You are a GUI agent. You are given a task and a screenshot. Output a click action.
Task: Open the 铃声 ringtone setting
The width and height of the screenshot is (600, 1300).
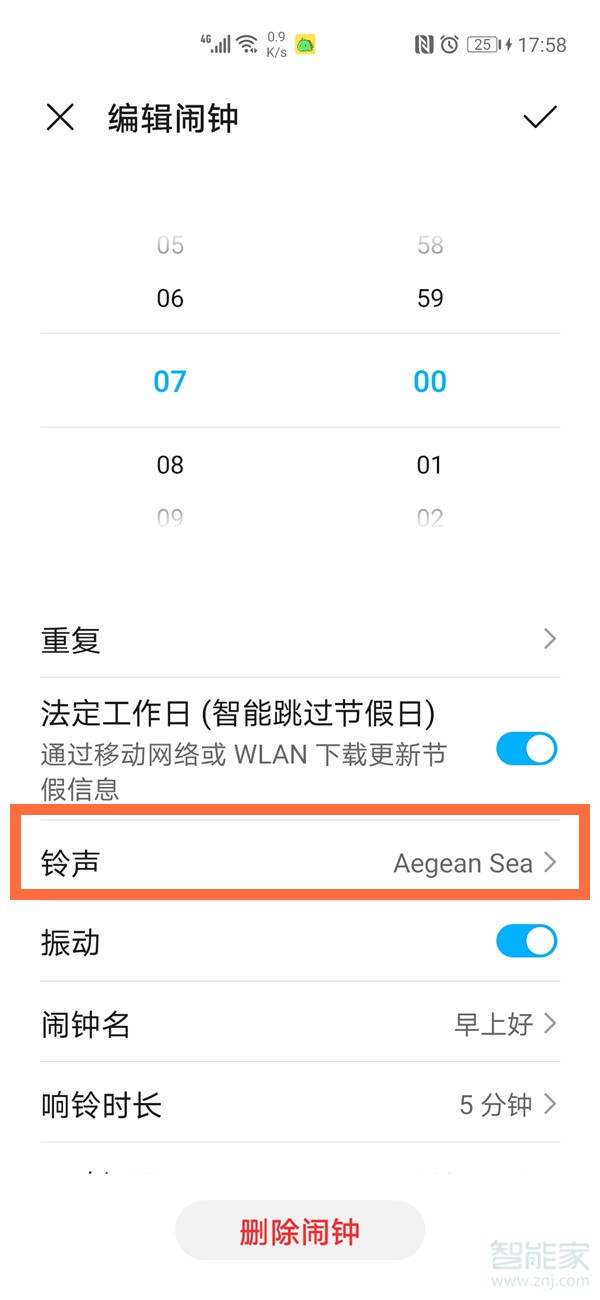pos(300,862)
